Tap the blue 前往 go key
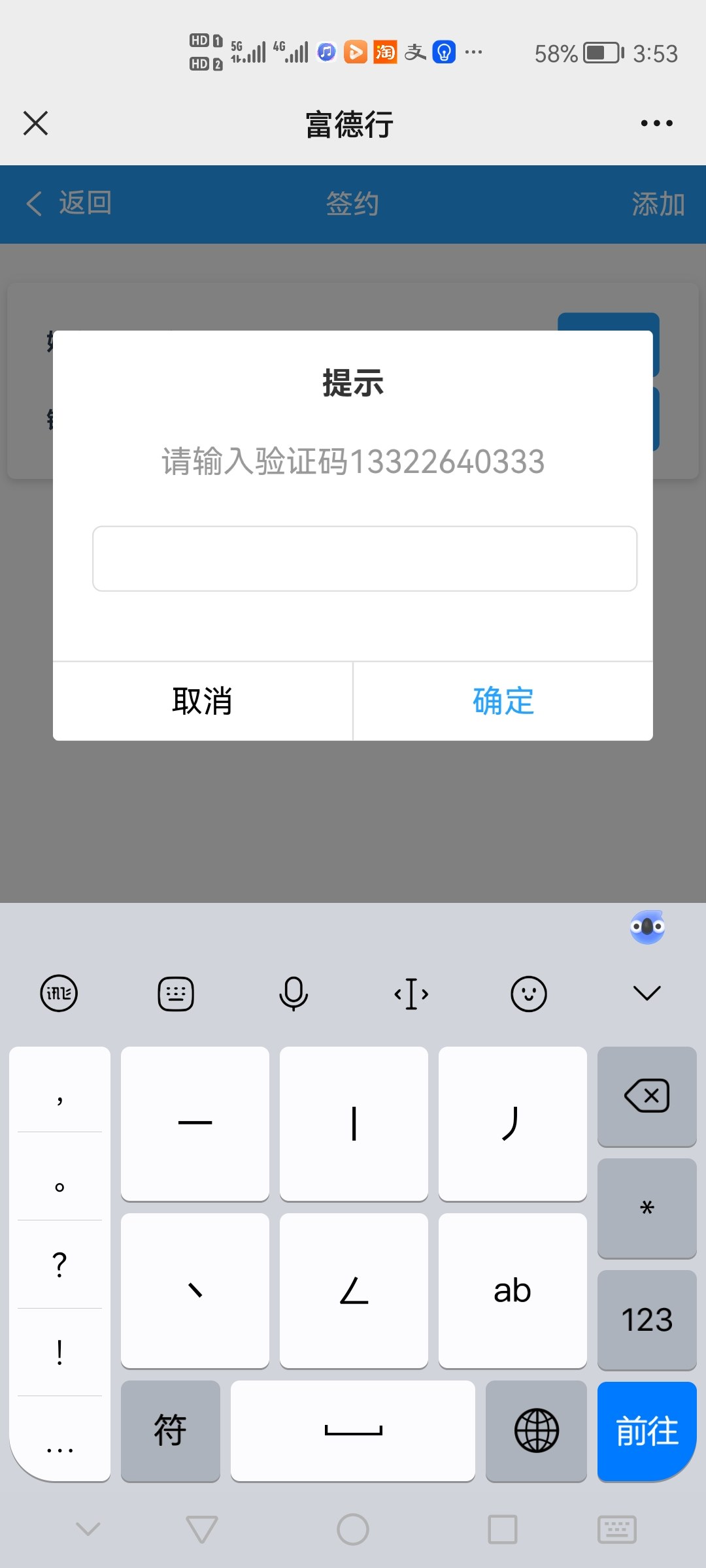The image size is (706, 1568). [647, 1431]
